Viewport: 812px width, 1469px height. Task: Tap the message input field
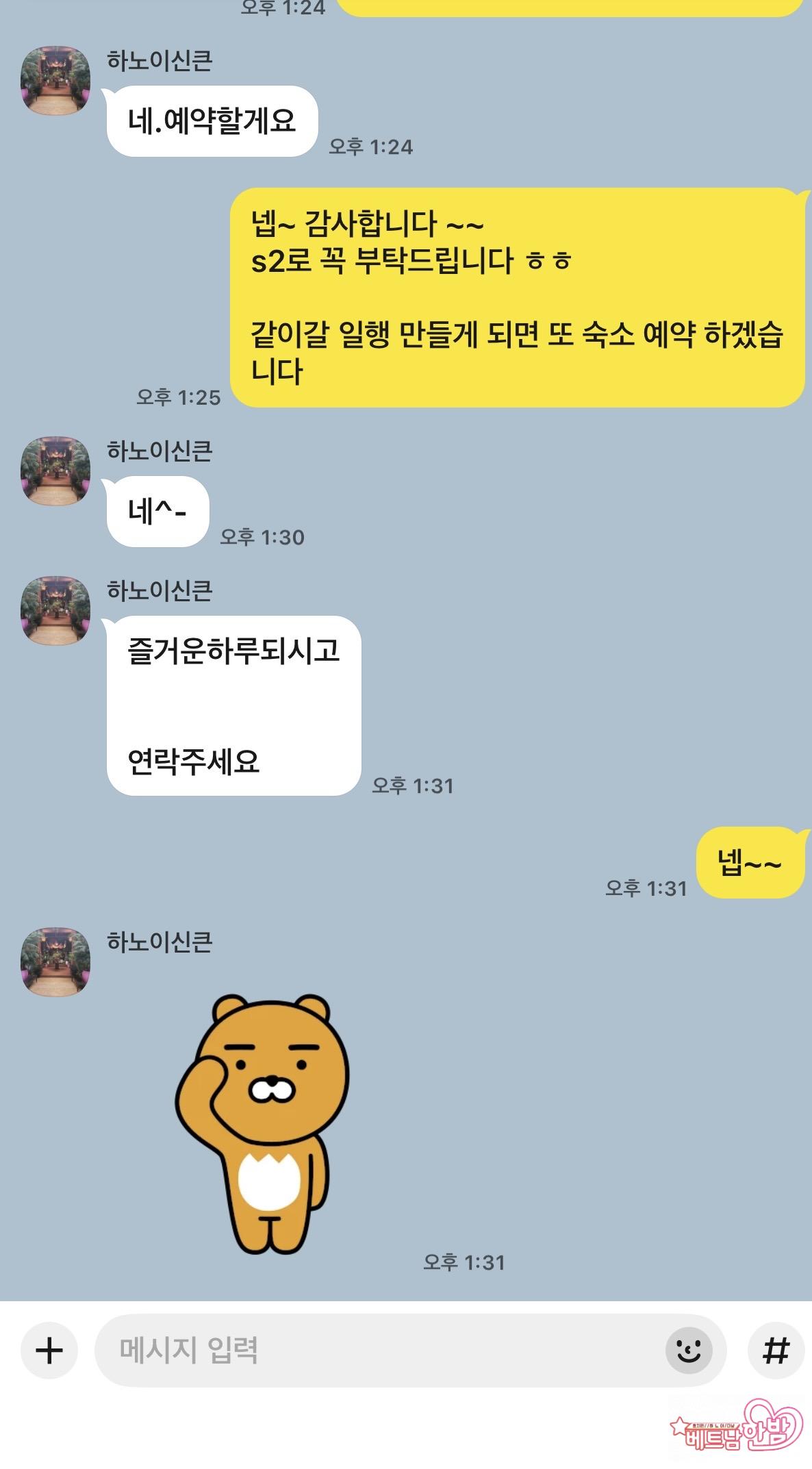coord(377,1351)
